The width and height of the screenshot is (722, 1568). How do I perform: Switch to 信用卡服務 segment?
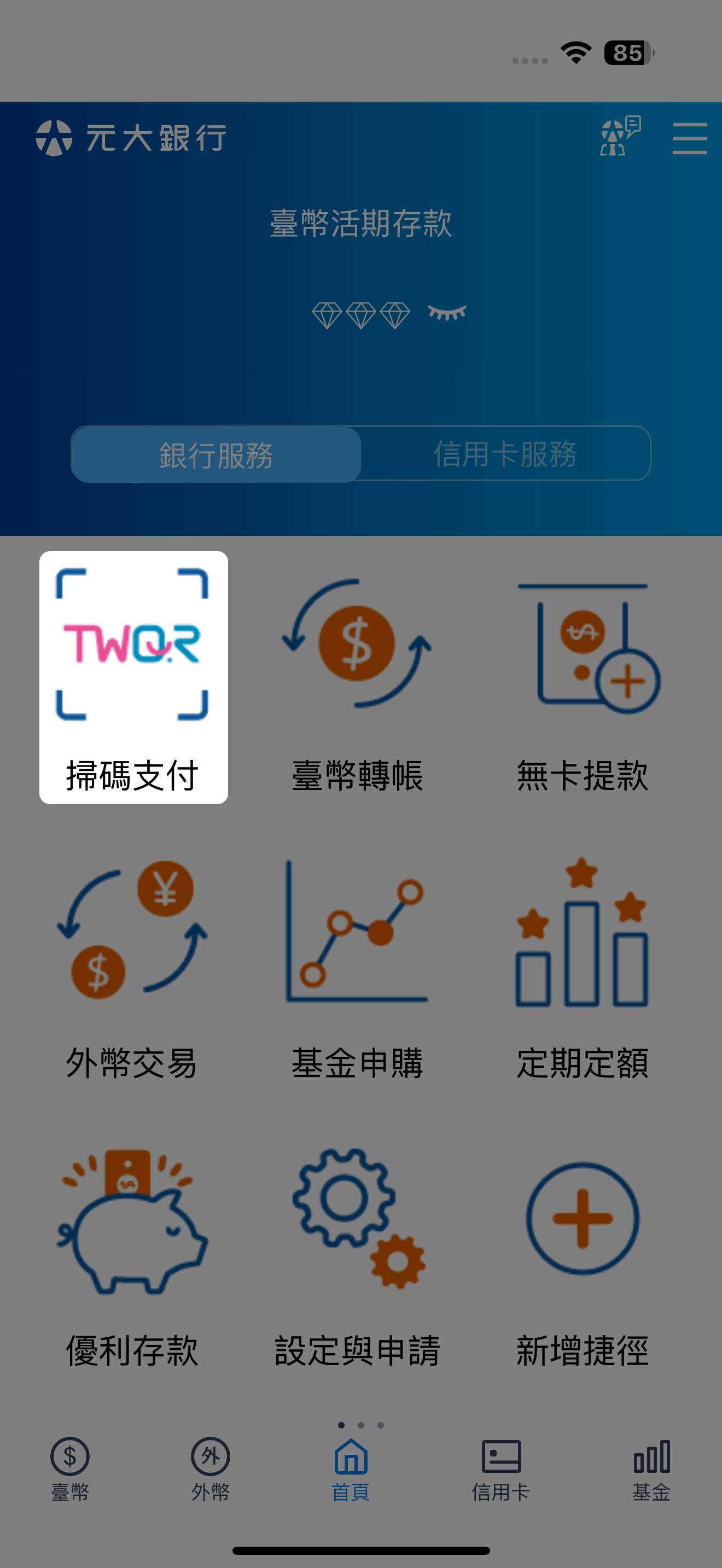coord(505,454)
